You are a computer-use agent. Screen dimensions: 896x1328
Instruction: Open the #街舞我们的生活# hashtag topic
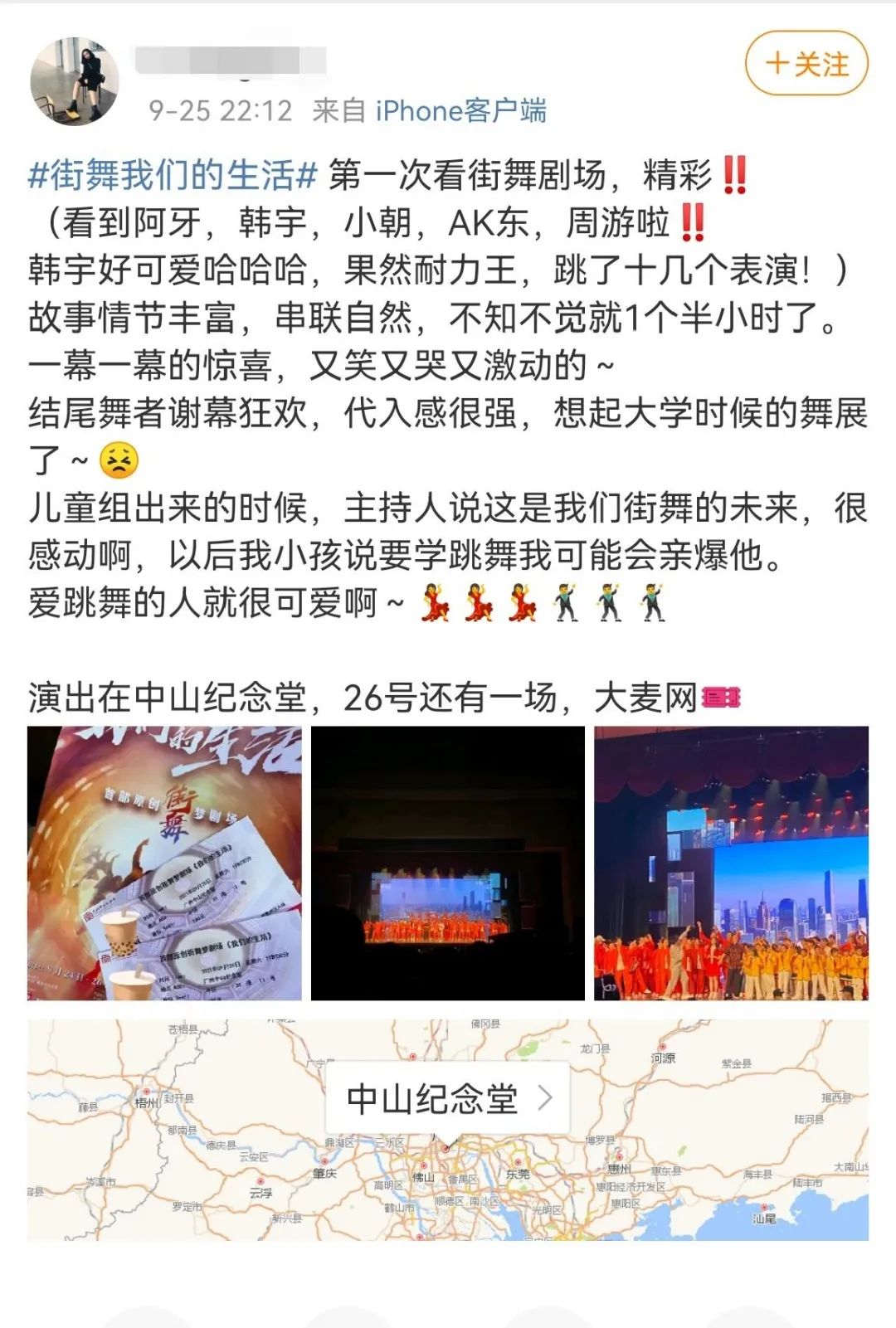173,175
